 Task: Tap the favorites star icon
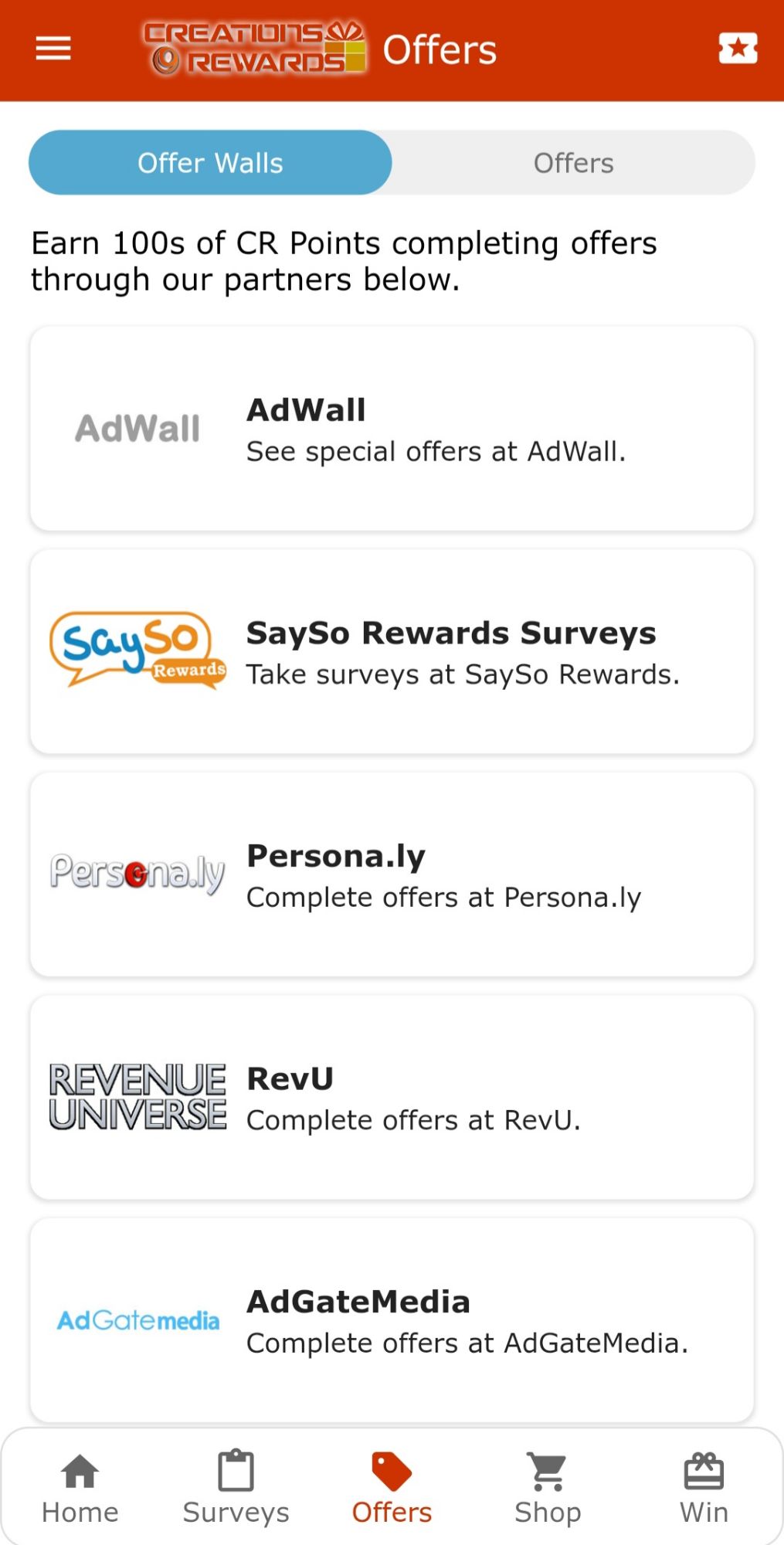[x=737, y=48]
